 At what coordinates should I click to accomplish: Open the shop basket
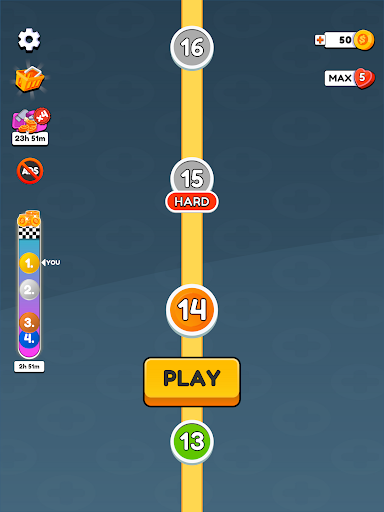coord(30,79)
